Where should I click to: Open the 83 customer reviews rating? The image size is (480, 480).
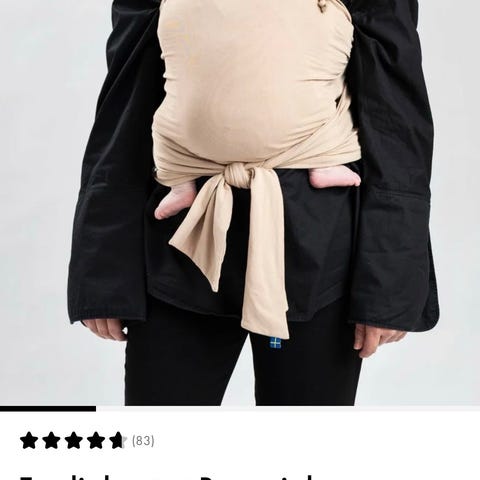click(x=87, y=441)
